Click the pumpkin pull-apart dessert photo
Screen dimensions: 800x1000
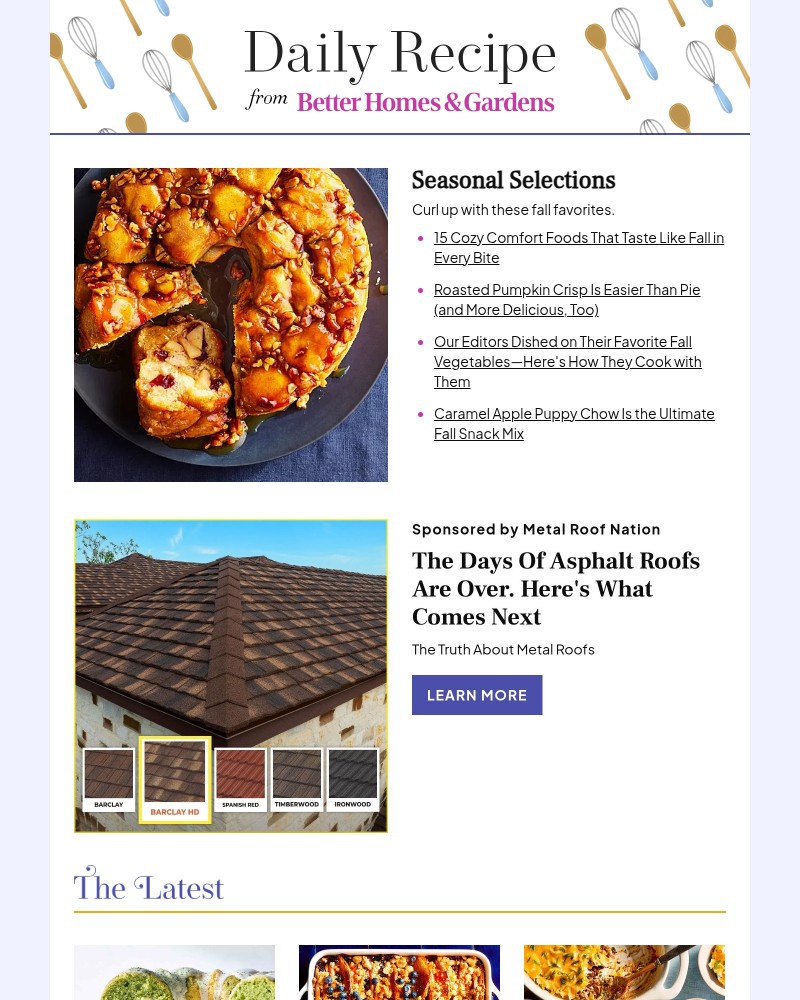click(x=230, y=325)
